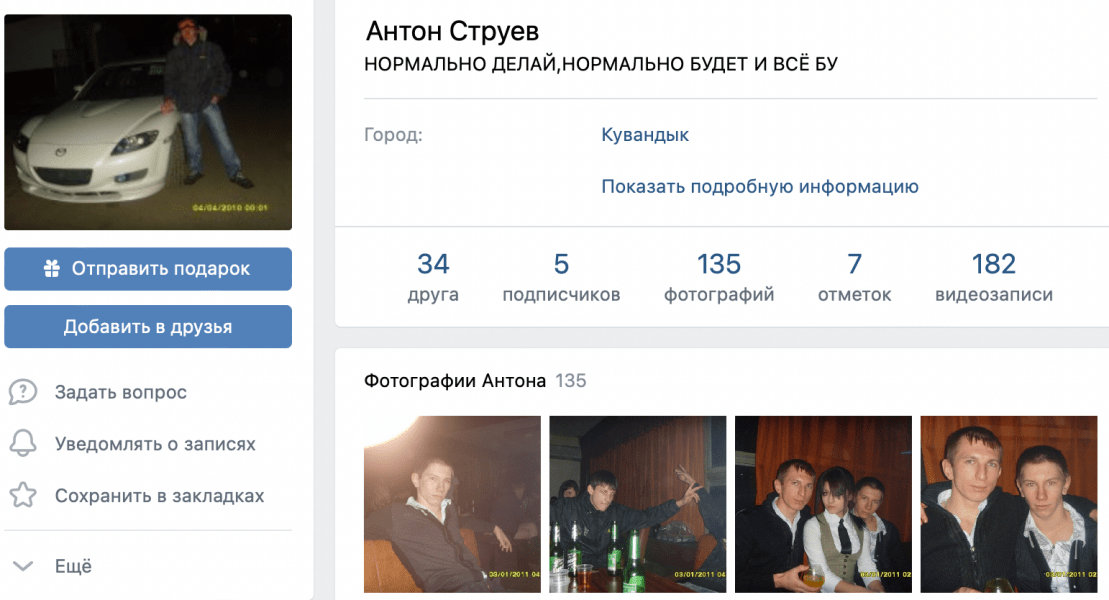Viewport: 1109px width, 600px height.
Task: Open the 182 видеозаписи counter
Action: (994, 277)
